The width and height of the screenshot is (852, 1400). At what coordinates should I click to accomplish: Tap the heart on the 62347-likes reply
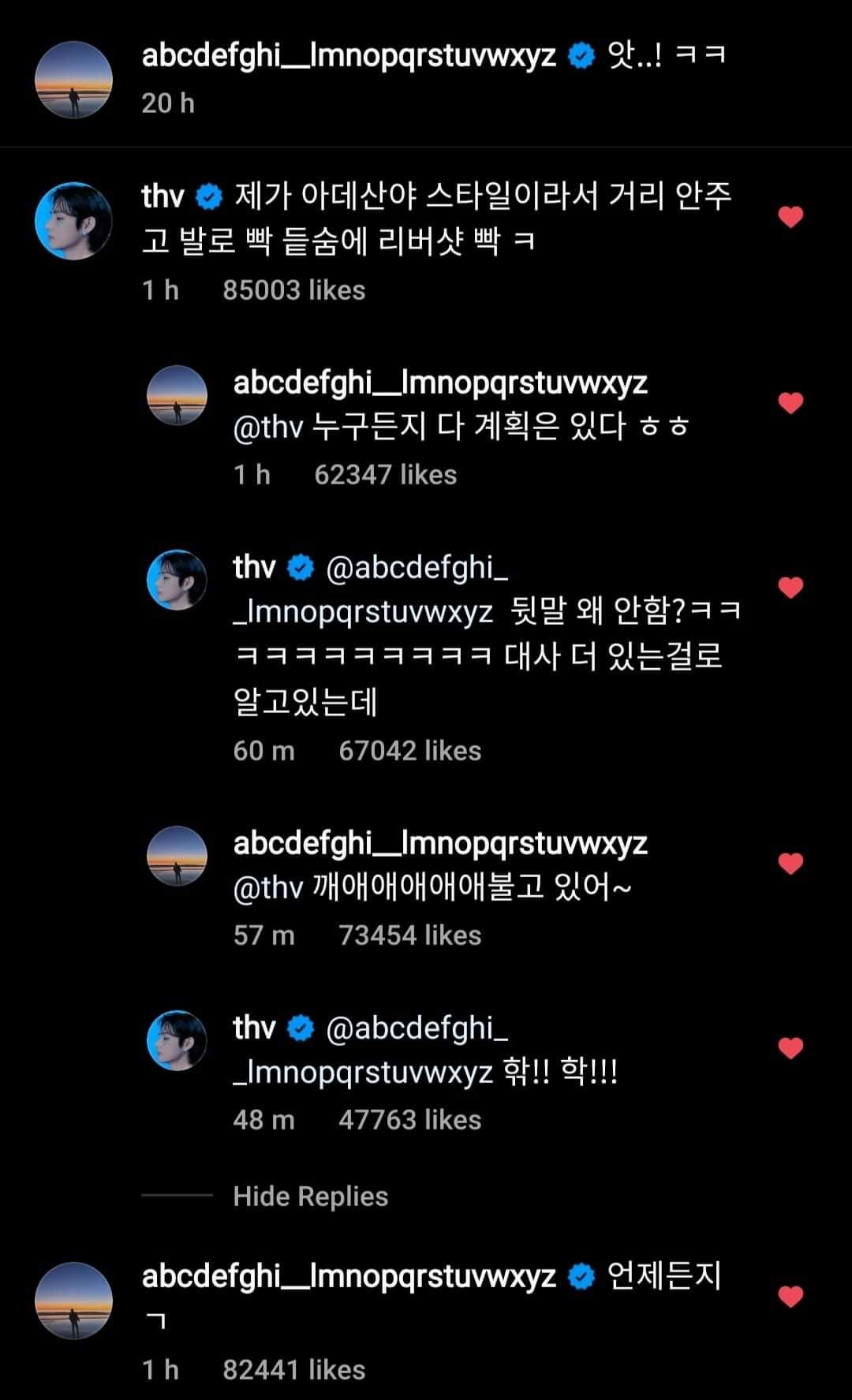pyautogui.click(x=790, y=403)
